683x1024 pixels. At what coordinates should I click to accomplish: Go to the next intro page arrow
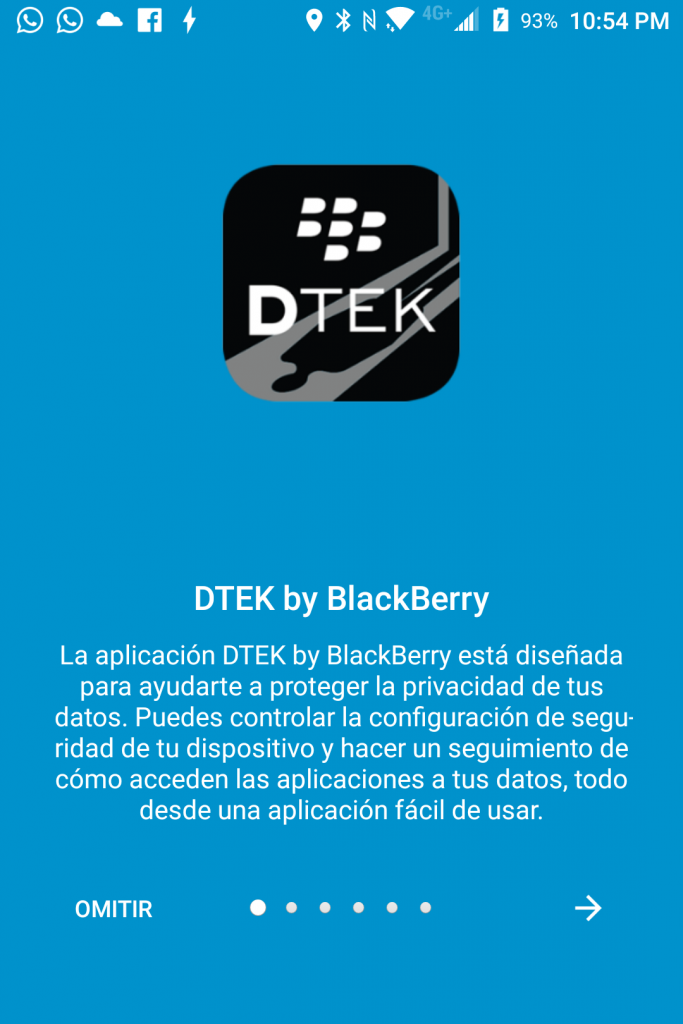point(588,908)
